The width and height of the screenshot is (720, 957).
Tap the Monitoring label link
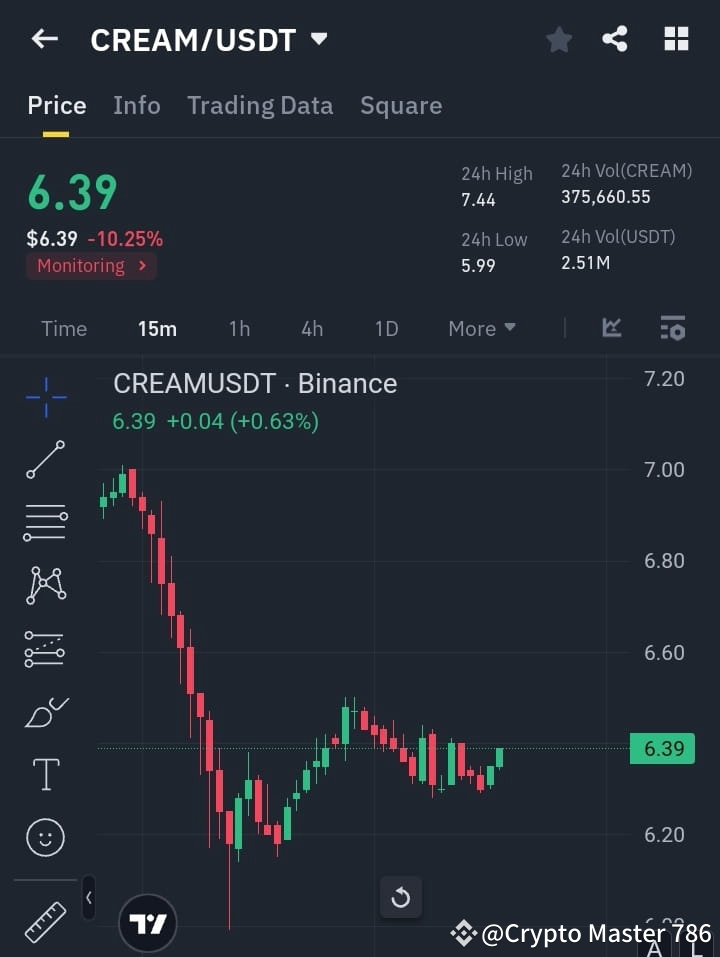click(x=91, y=265)
